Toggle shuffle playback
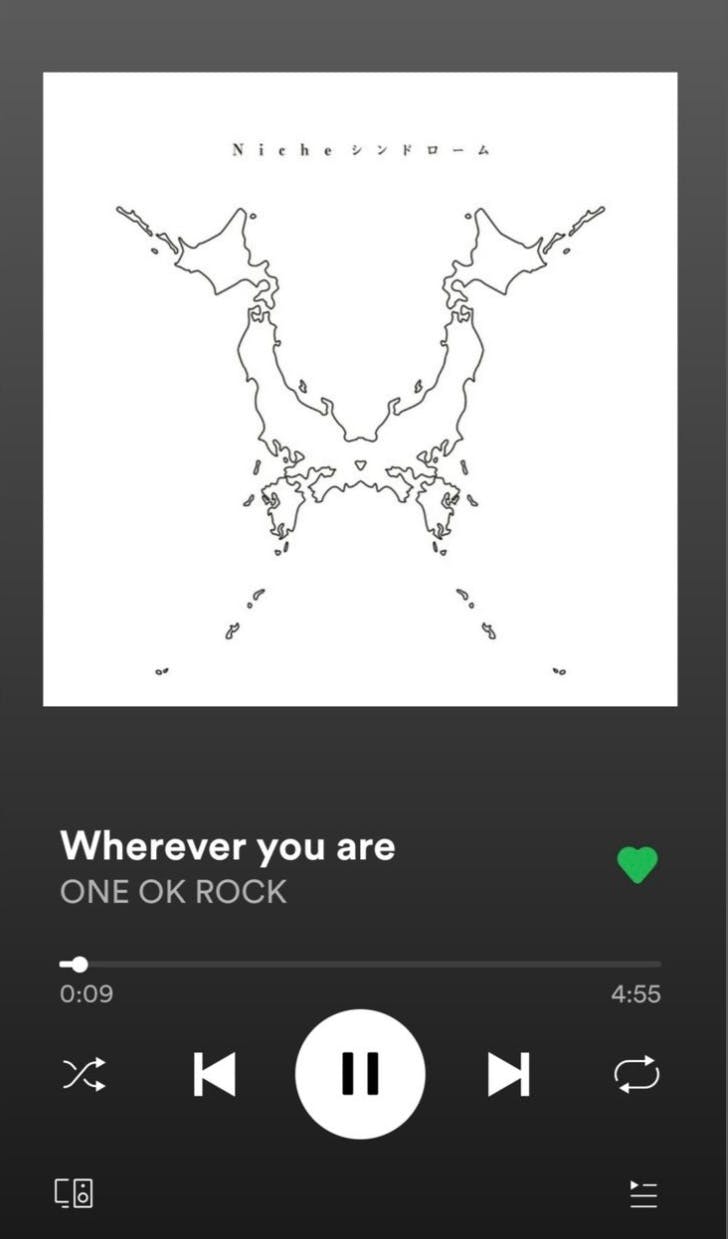Screen dimensions: 728x1239 [x=84, y=1075]
